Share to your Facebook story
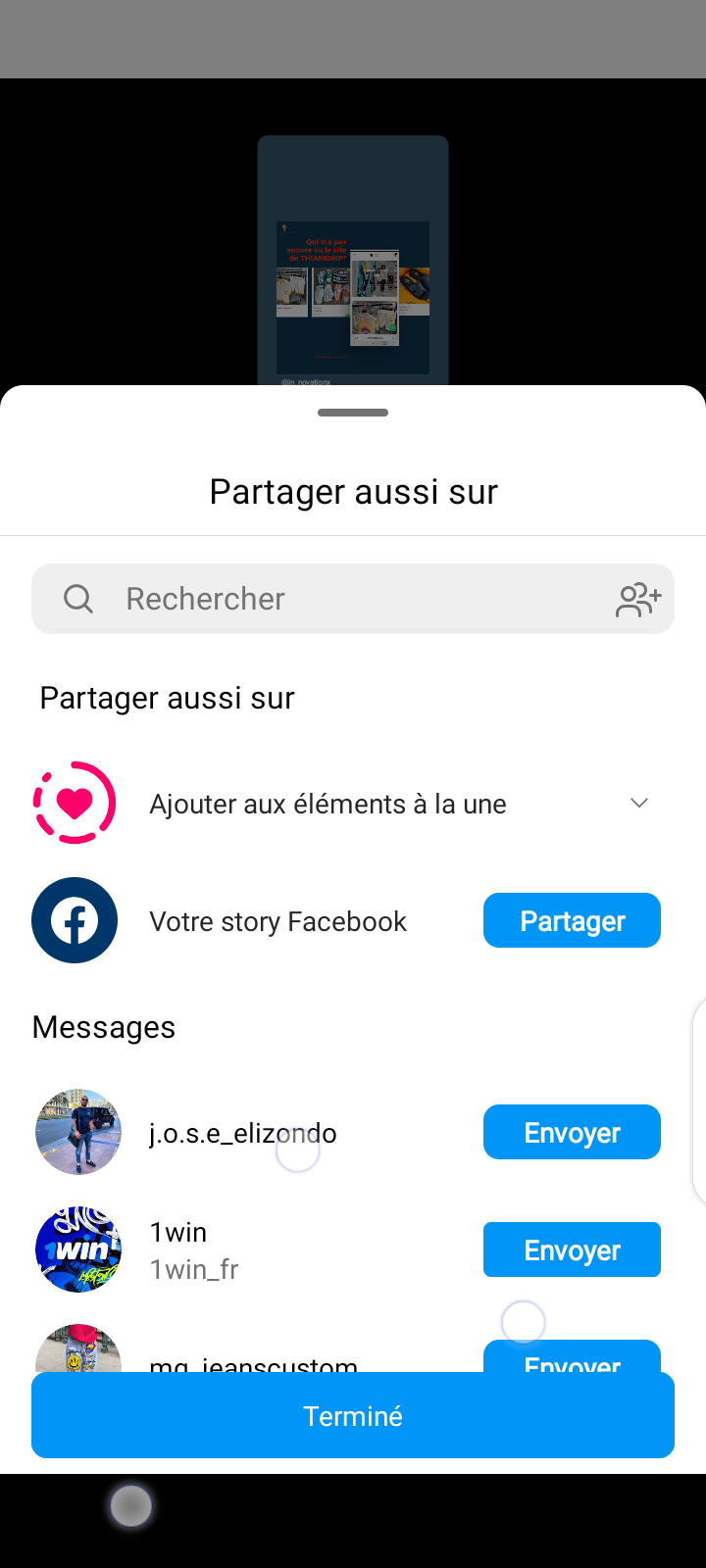 [572, 921]
